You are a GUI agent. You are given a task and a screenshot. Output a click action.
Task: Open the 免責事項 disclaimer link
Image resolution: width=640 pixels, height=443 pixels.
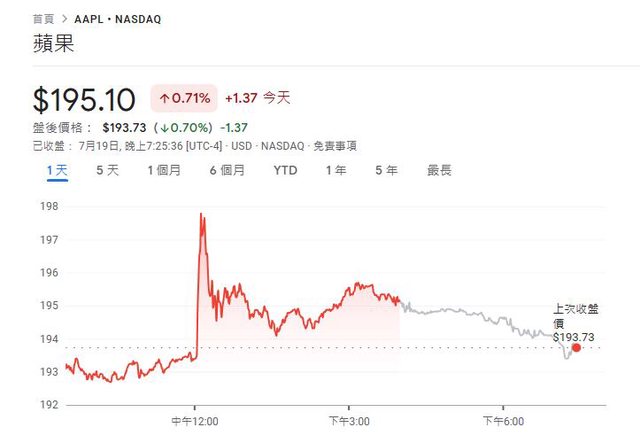335,146
